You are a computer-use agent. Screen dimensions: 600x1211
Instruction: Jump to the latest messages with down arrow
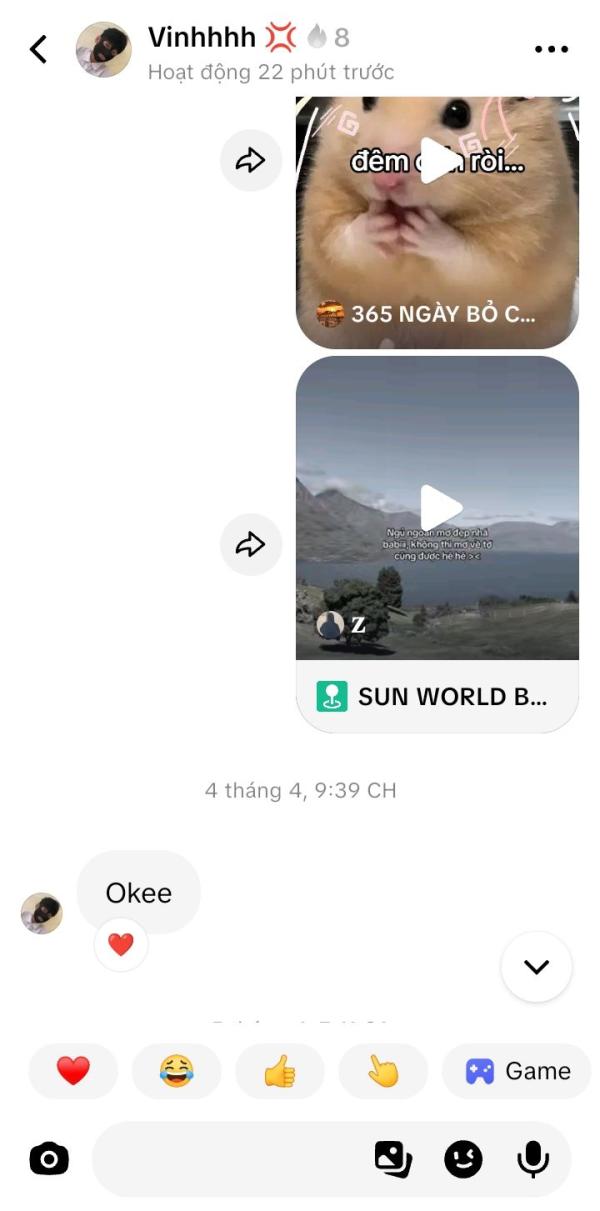[x=536, y=966]
